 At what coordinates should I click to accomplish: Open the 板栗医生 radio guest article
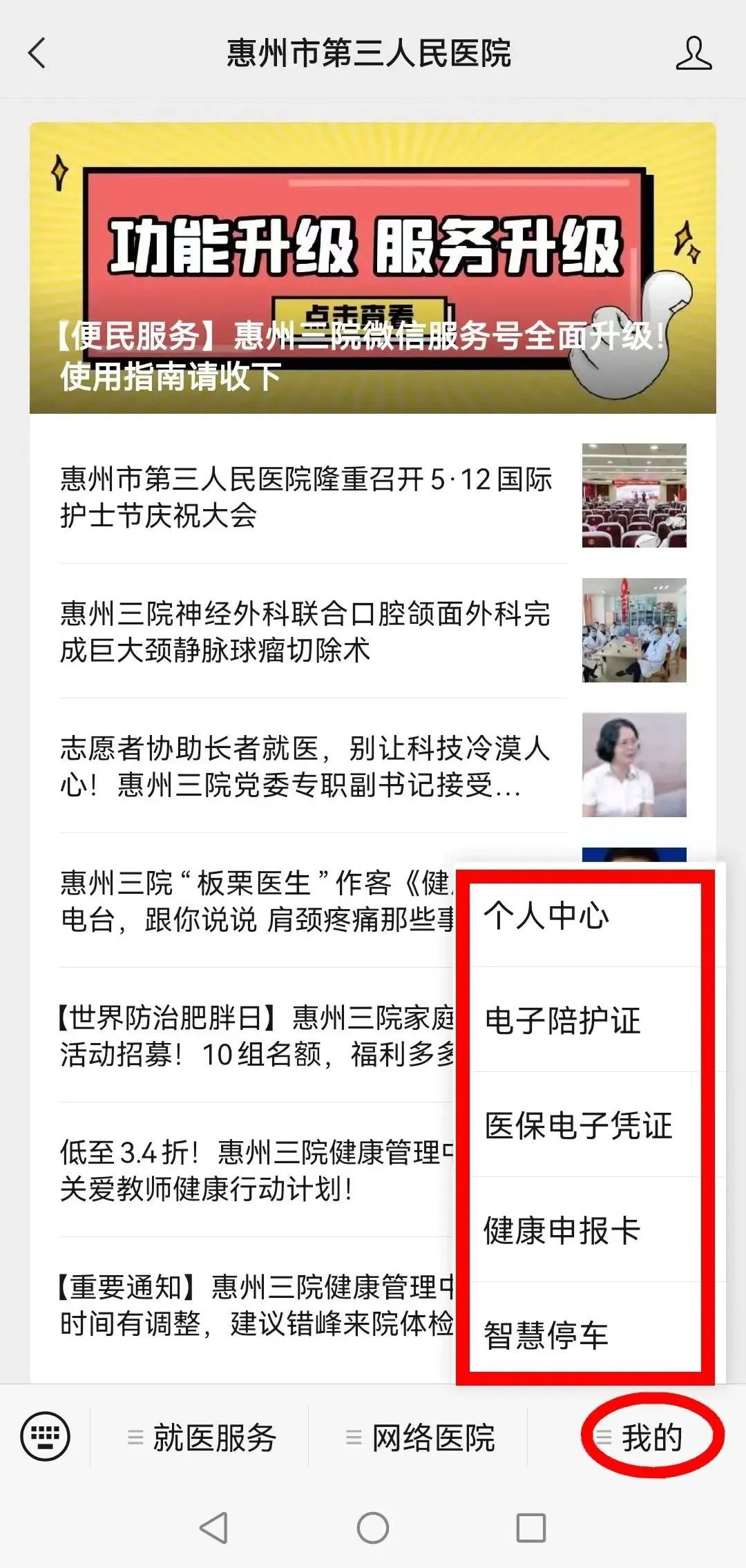tap(256, 901)
